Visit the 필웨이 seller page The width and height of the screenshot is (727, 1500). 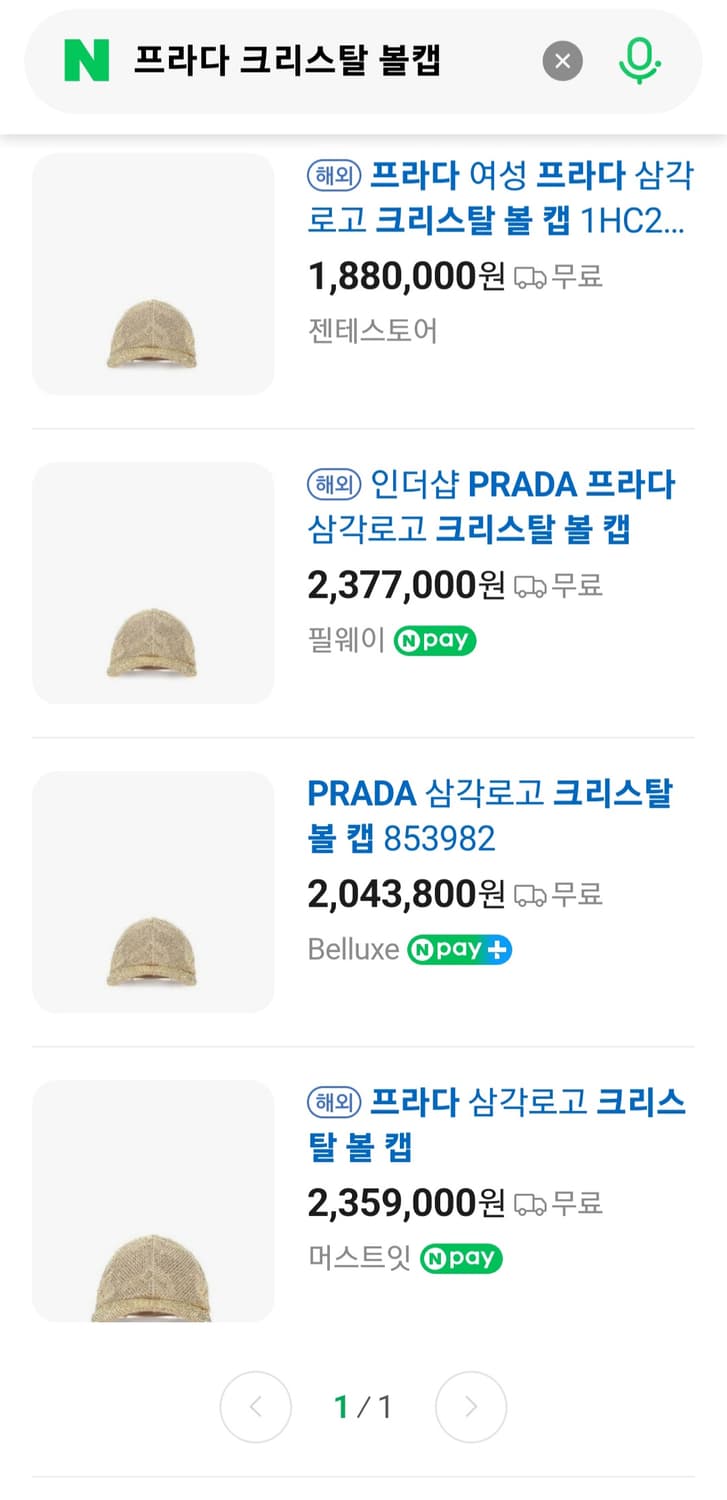tap(345, 640)
